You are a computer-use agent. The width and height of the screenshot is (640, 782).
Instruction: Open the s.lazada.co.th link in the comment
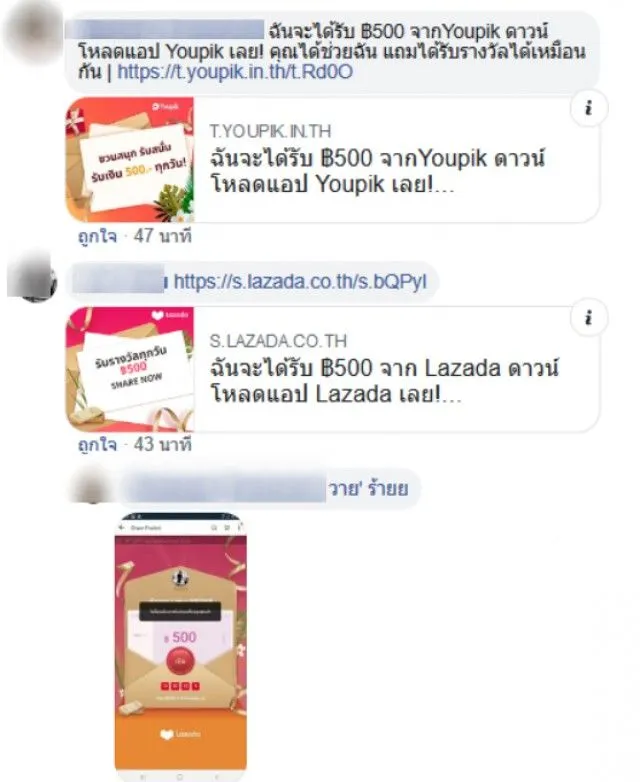coord(300,282)
